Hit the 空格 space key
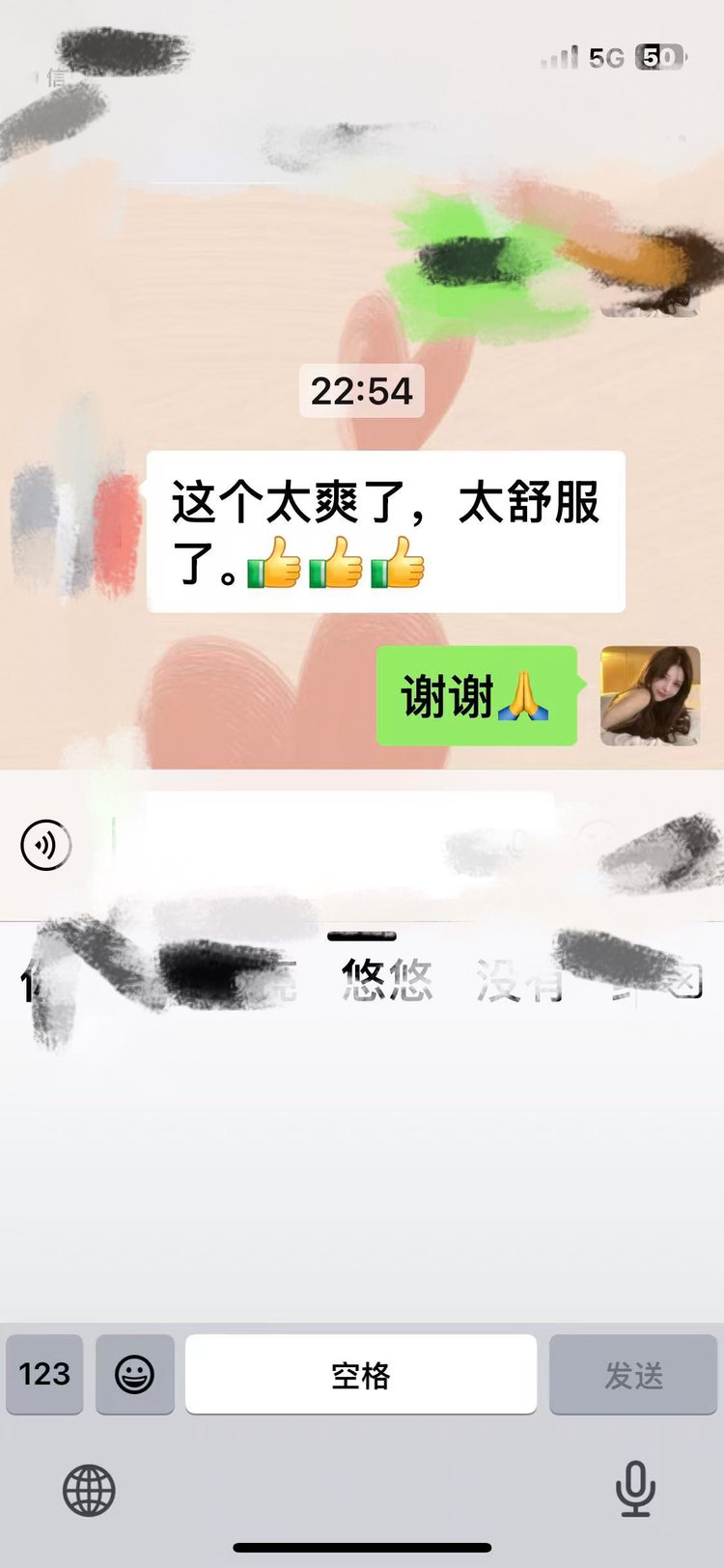This screenshot has height=1568, width=724. pyautogui.click(x=361, y=1374)
